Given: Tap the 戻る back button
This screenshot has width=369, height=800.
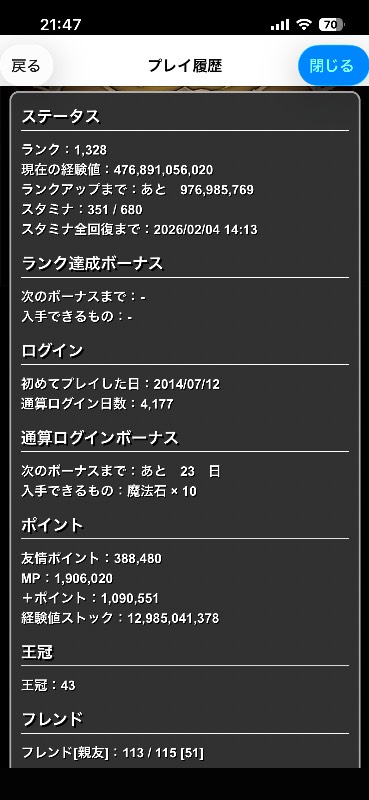Looking at the screenshot, I should (26, 65).
